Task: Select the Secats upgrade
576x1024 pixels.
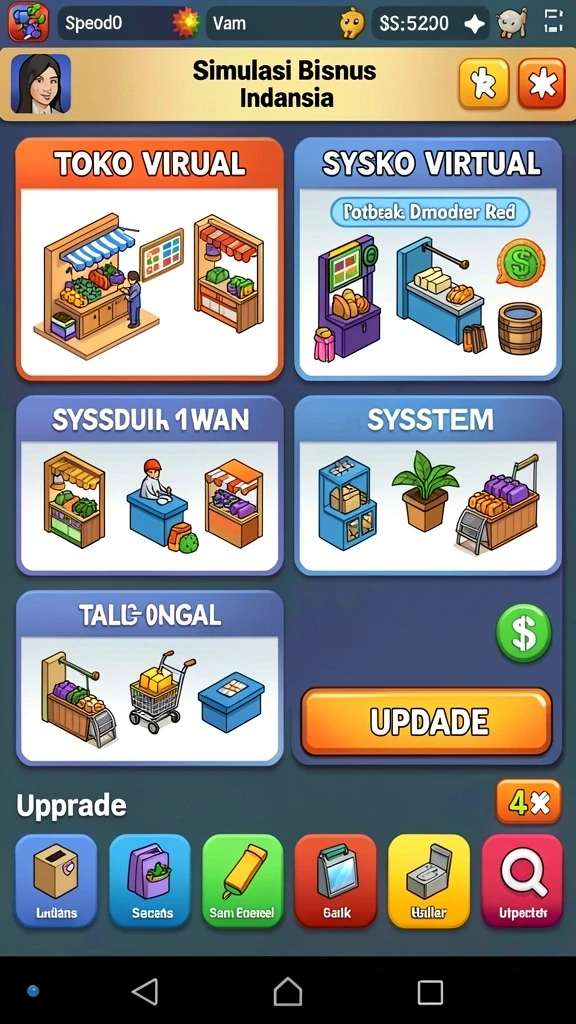Action: click(x=150, y=881)
